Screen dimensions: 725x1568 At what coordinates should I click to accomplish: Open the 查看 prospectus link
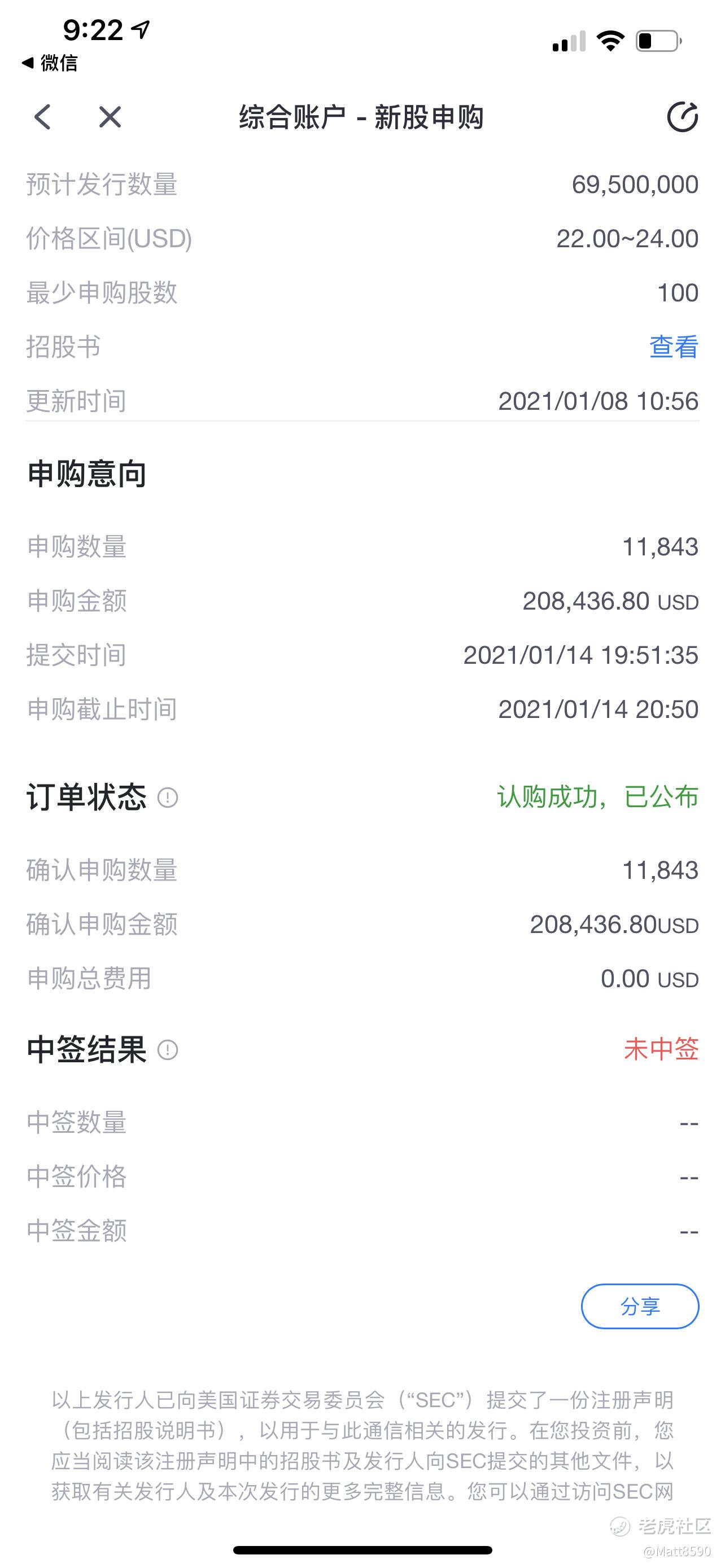point(674,347)
